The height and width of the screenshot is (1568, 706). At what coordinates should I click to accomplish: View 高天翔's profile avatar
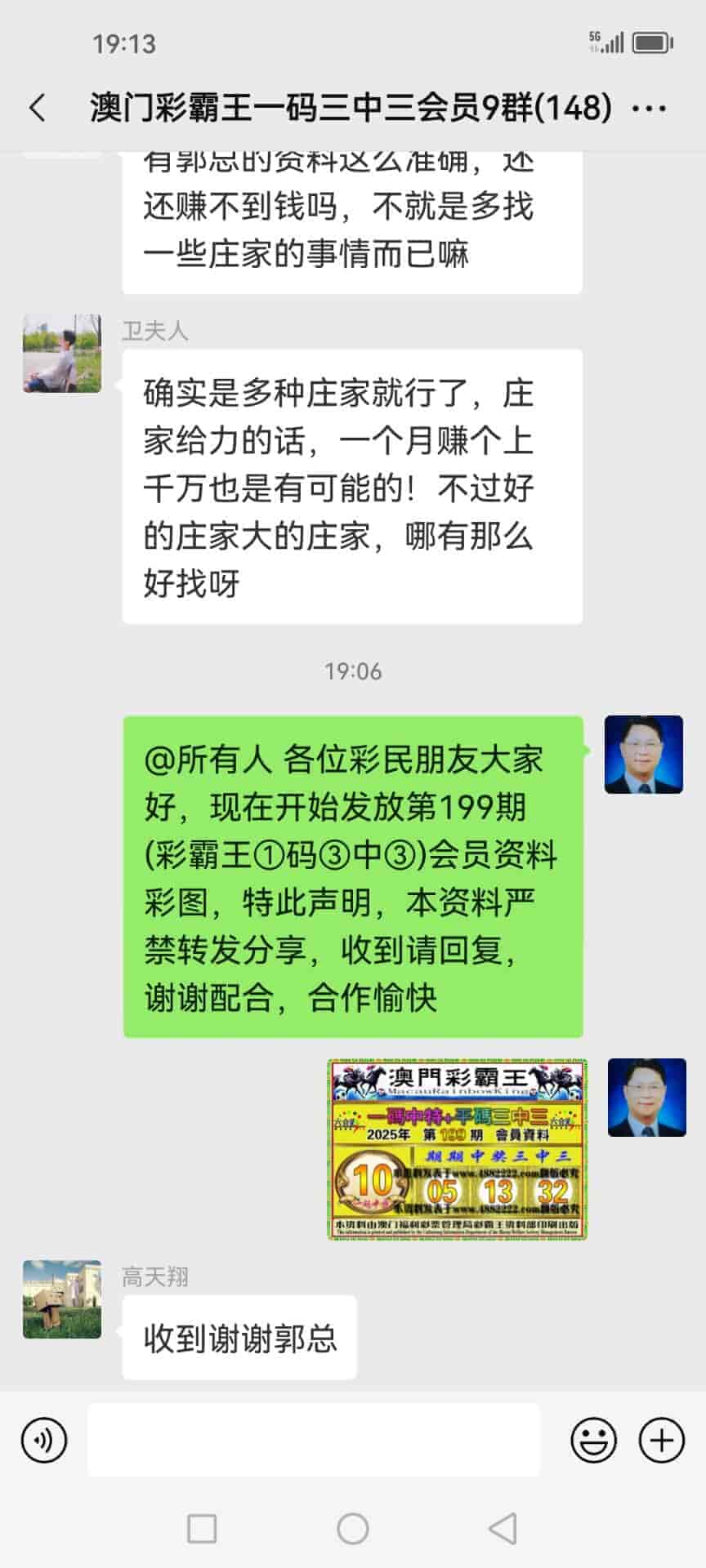pyautogui.click(x=62, y=1299)
